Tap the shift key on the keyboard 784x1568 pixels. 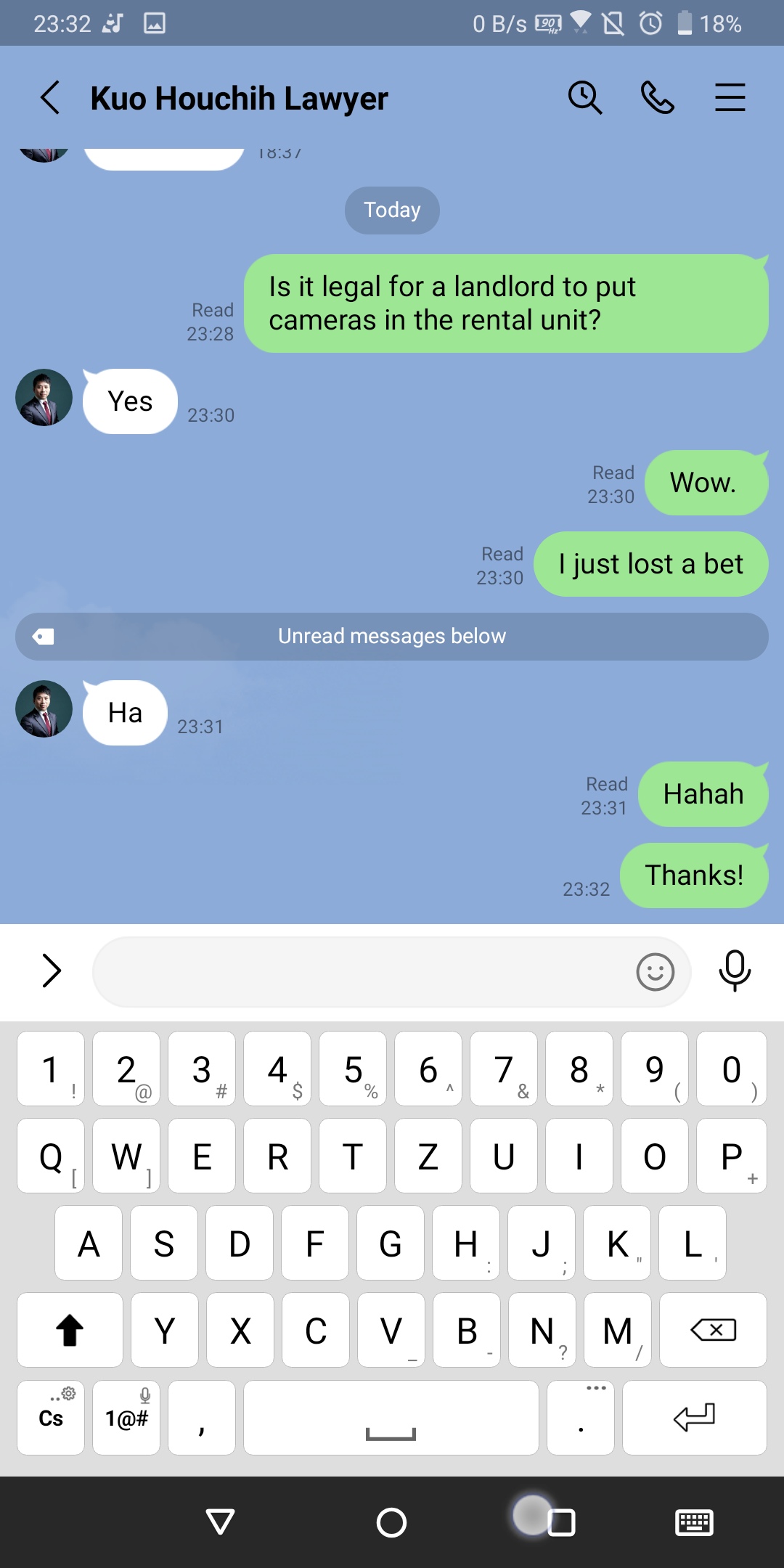pyautogui.click(x=70, y=1330)
